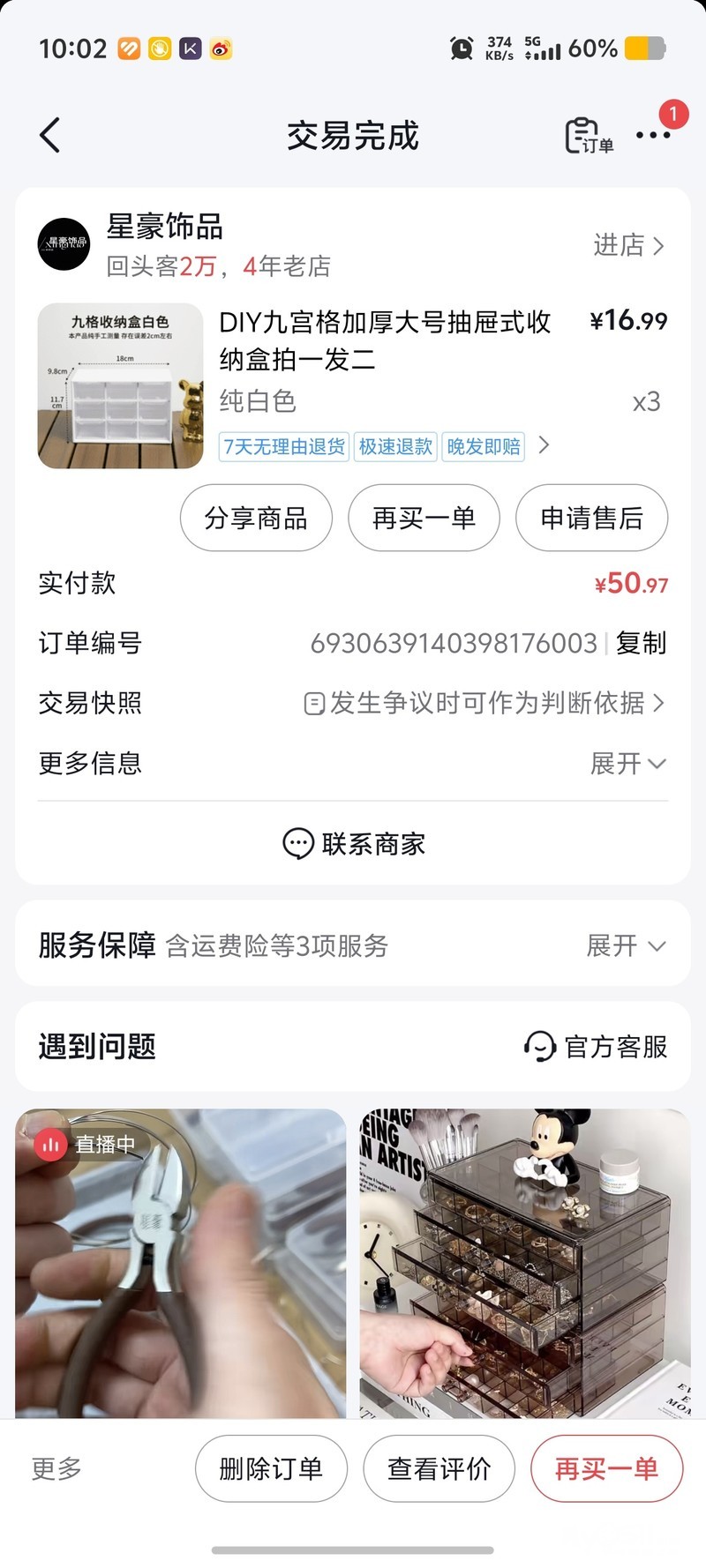Image resolution: width=706 pixels, height=1568 pixels.
Task: Open the 更多 options in the bottom bar
Action: click(56, 1468)
